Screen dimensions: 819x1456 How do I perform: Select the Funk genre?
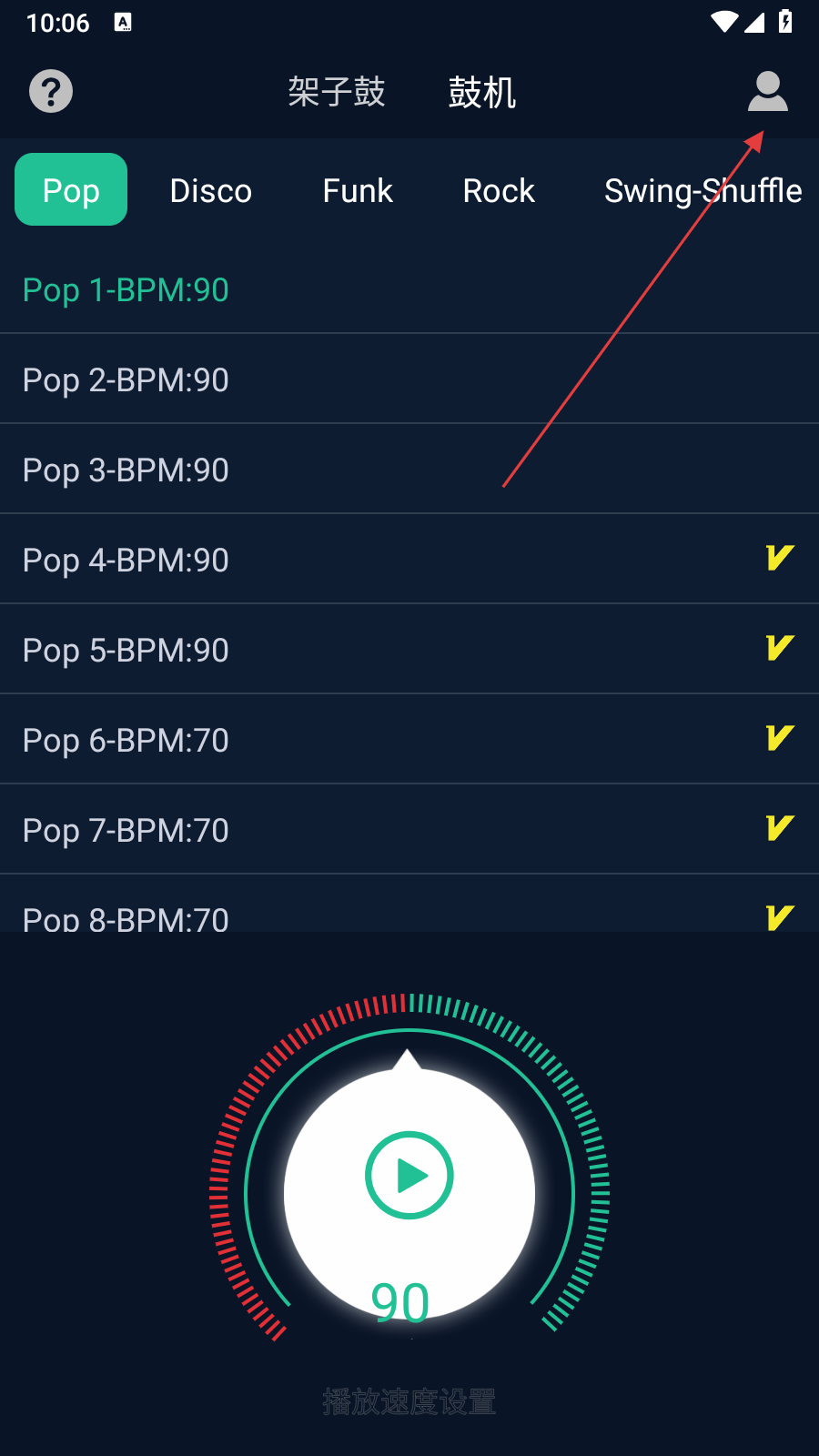(358, 191)
